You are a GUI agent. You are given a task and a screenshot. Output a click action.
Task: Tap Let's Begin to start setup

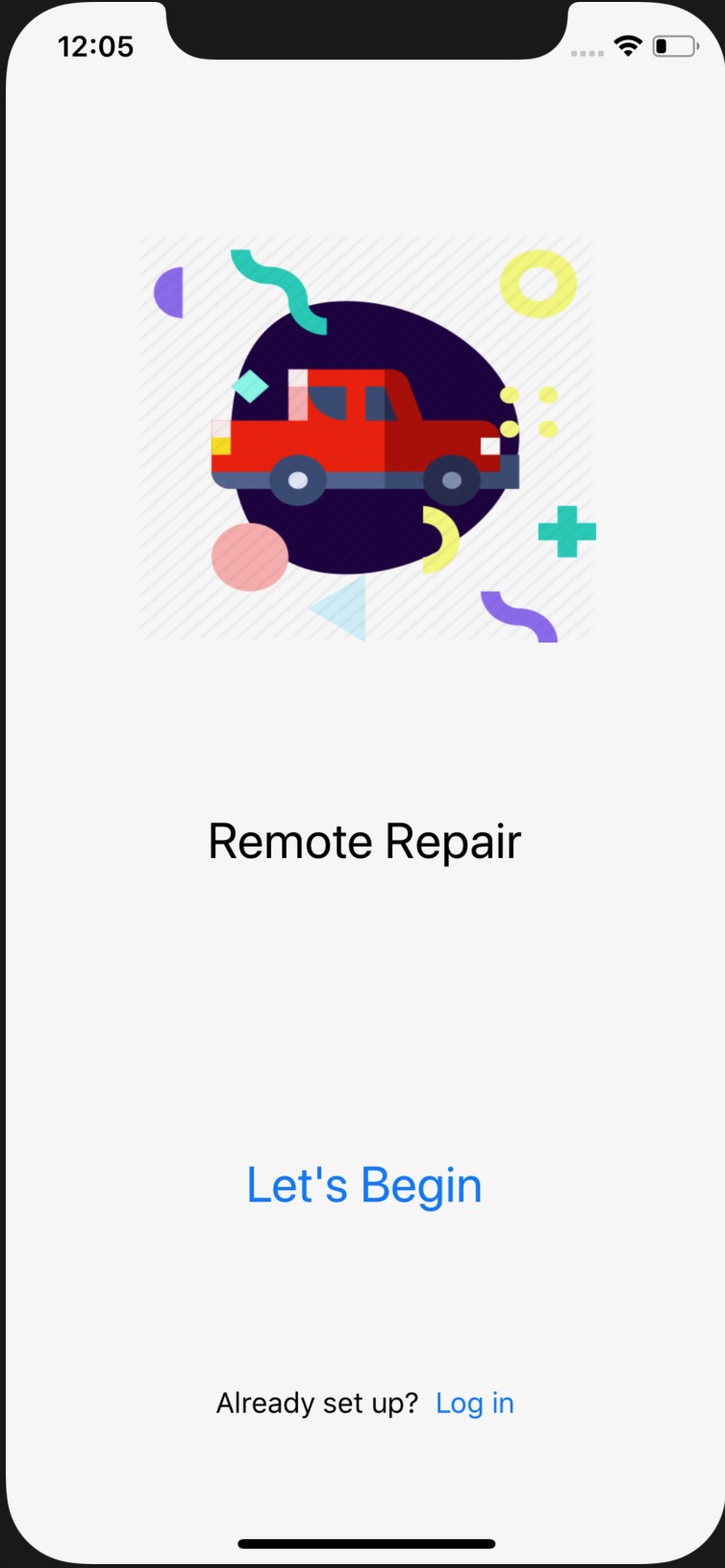(362, 1185)
